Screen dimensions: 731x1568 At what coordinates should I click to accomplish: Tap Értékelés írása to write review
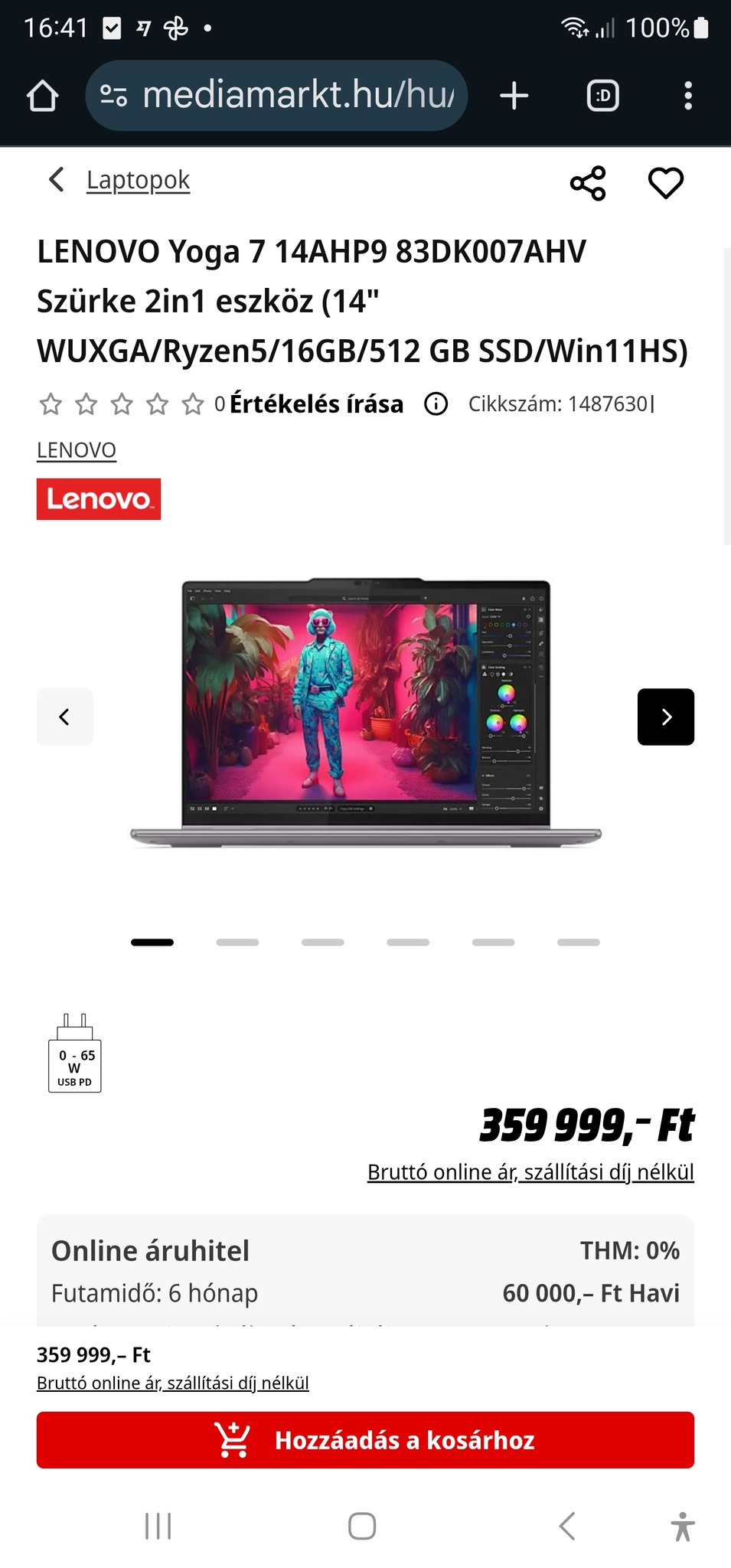coord(316,404)
